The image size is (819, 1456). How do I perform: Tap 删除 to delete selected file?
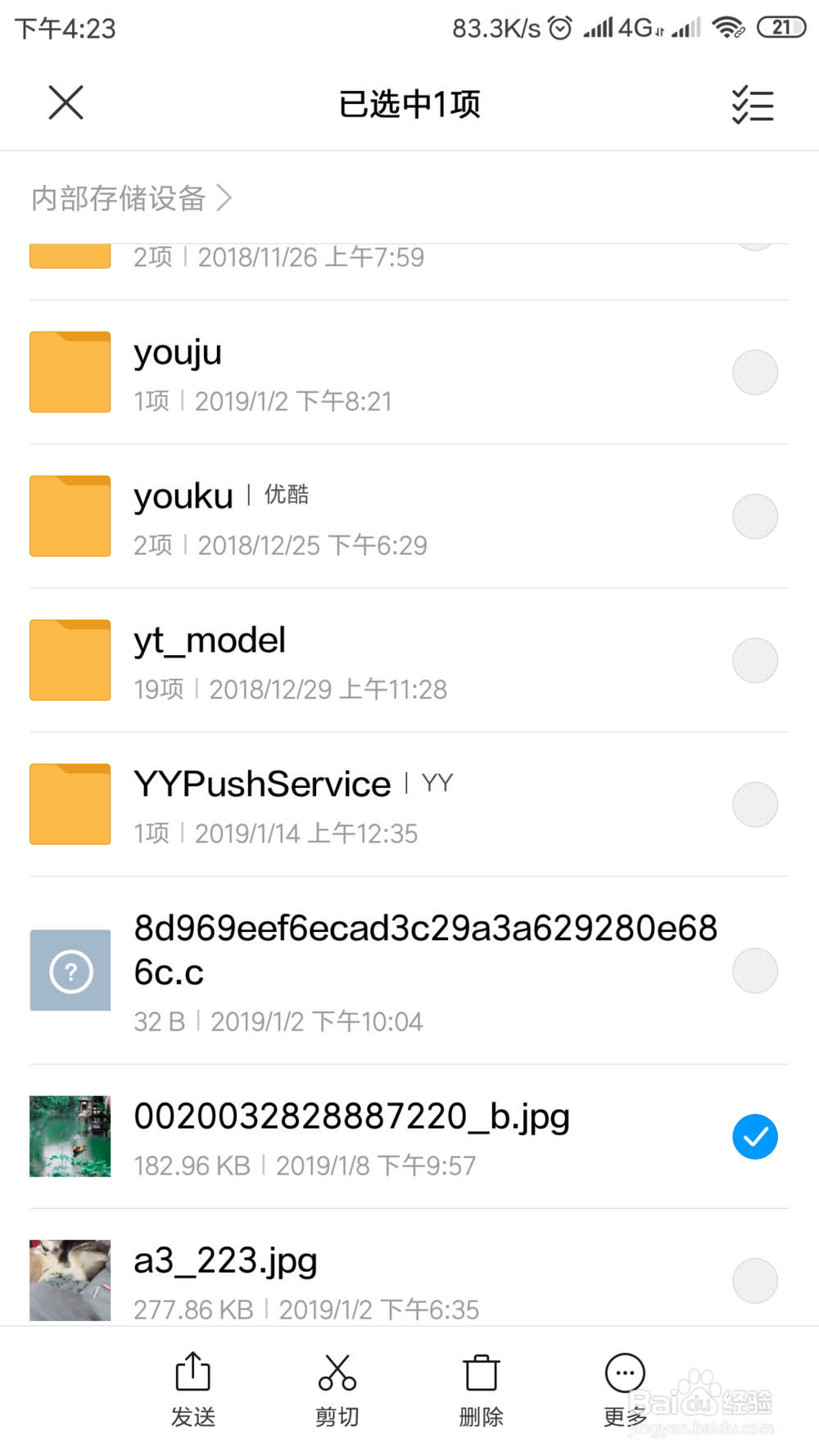[x=482, y=1390]
